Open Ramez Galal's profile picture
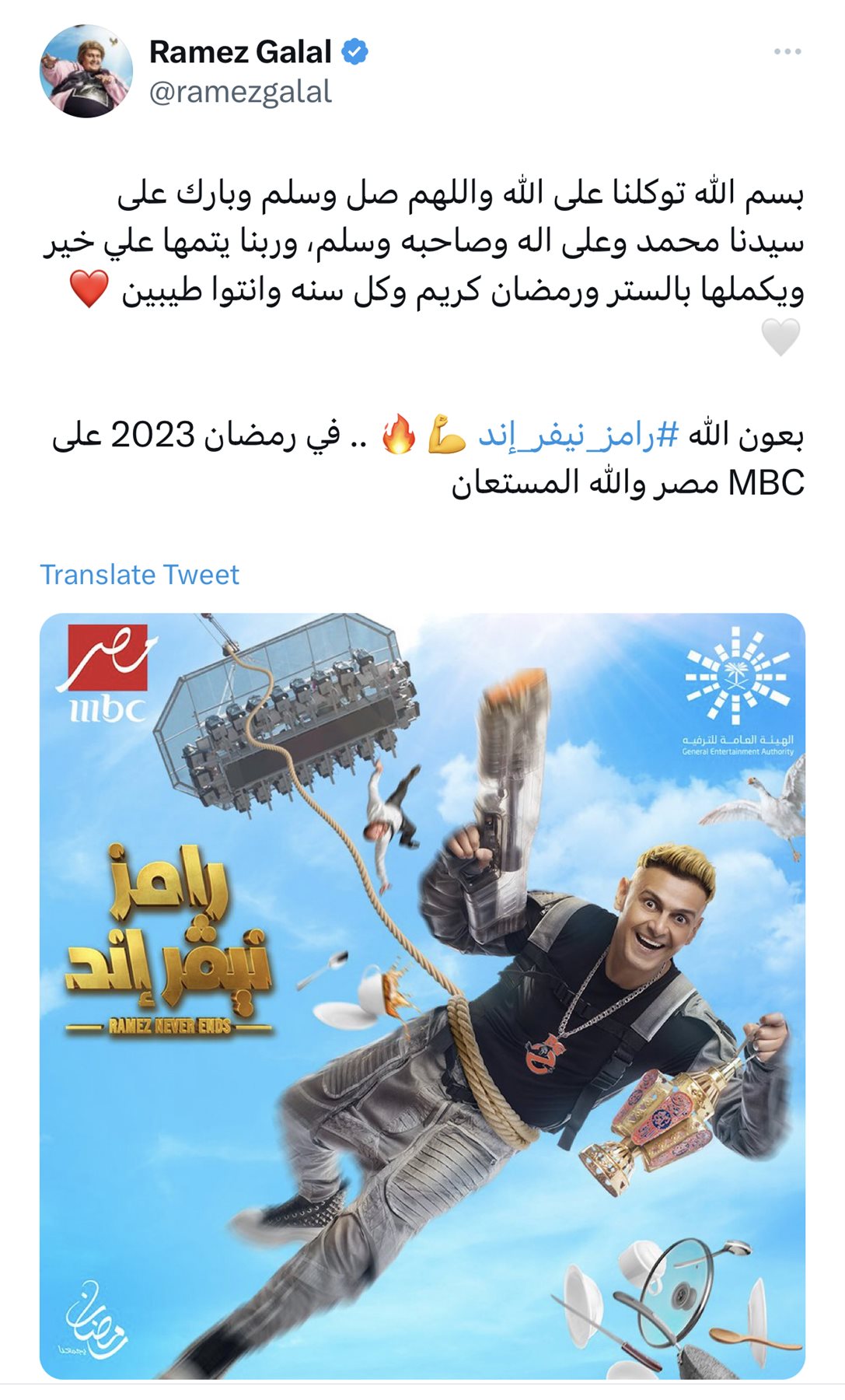 tap(86, 71)
